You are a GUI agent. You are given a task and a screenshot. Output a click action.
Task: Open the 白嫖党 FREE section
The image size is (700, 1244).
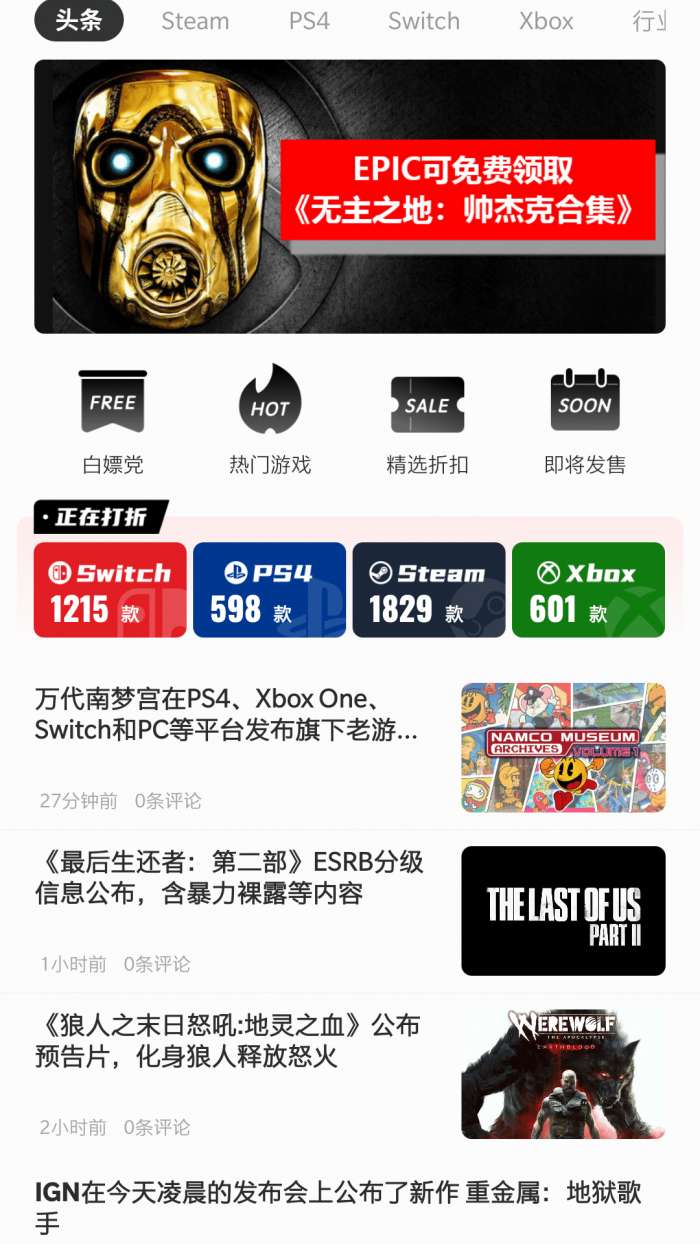tap(113, 422)
